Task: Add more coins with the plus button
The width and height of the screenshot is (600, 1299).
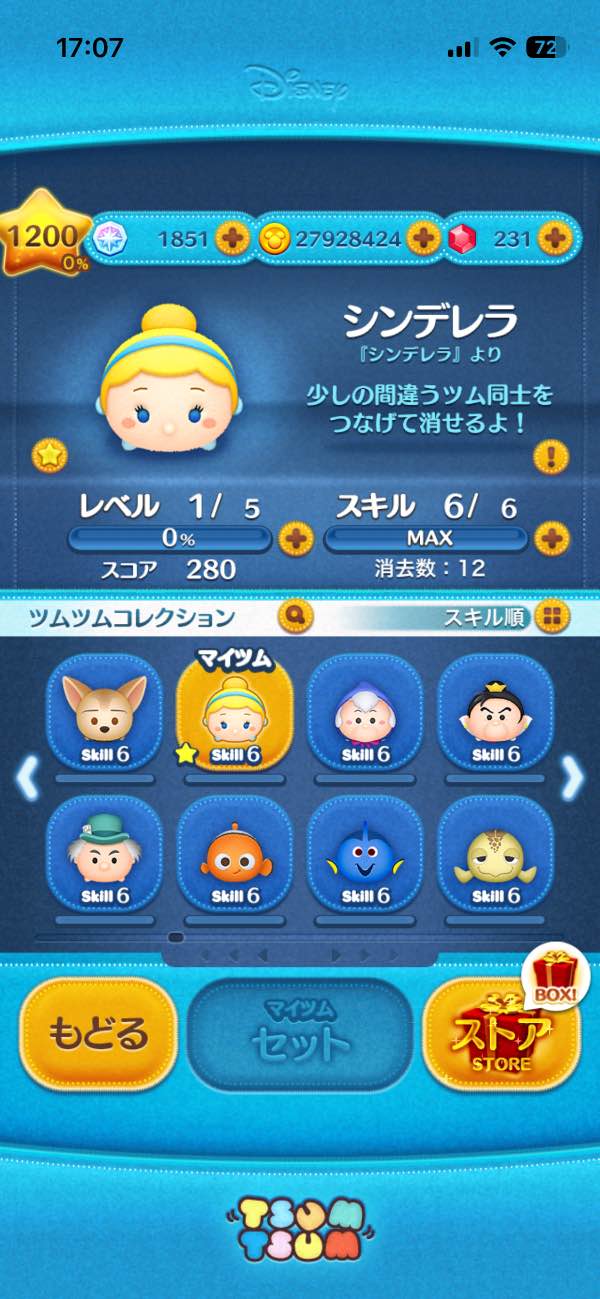Action: pyautogui.click(x=423, y=238)
